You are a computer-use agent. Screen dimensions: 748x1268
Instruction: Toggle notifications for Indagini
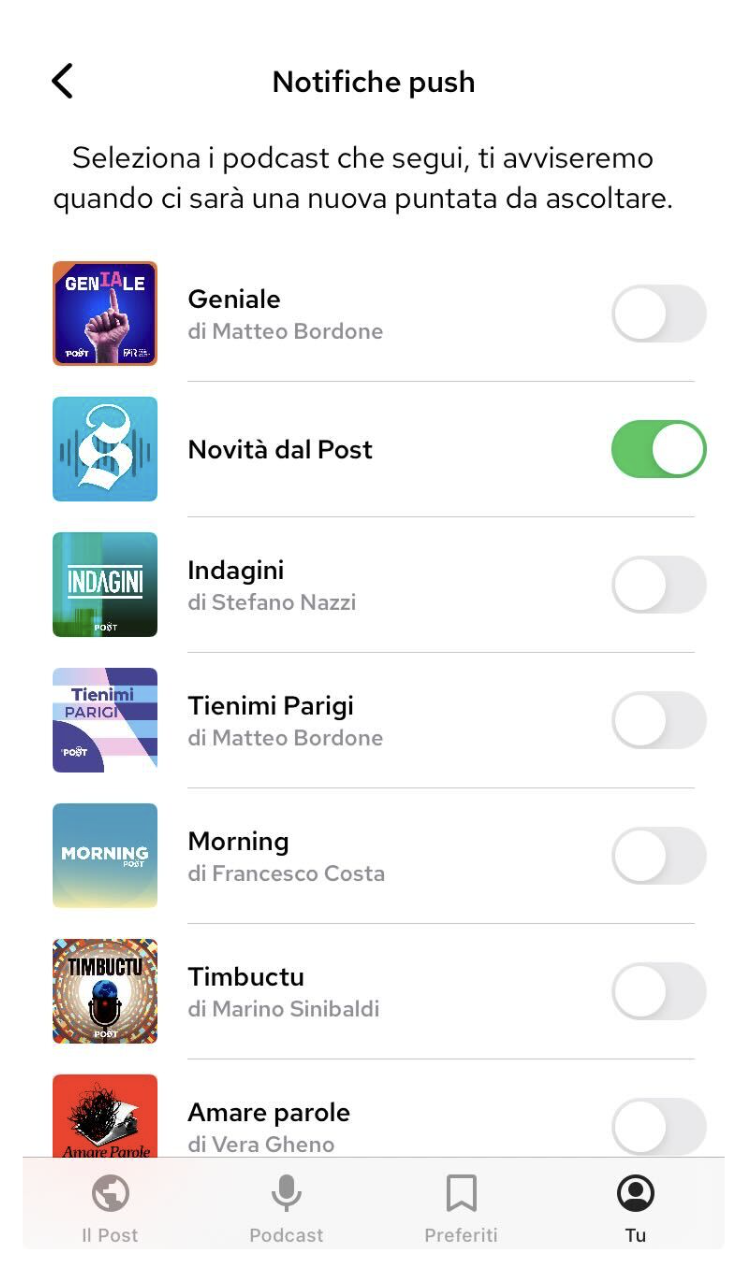pos(658,585)
